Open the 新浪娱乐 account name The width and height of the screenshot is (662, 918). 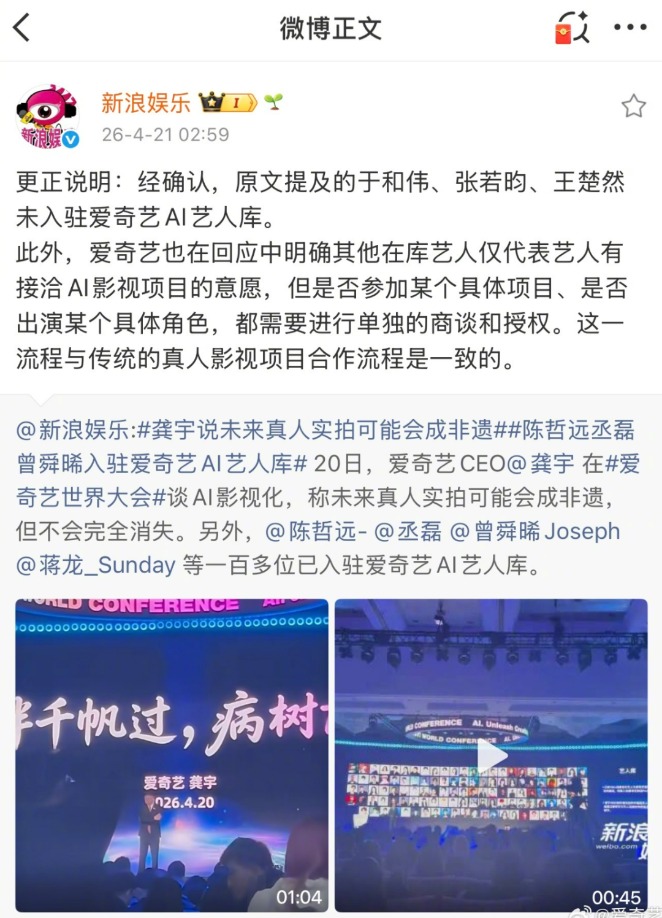(146, 102)
